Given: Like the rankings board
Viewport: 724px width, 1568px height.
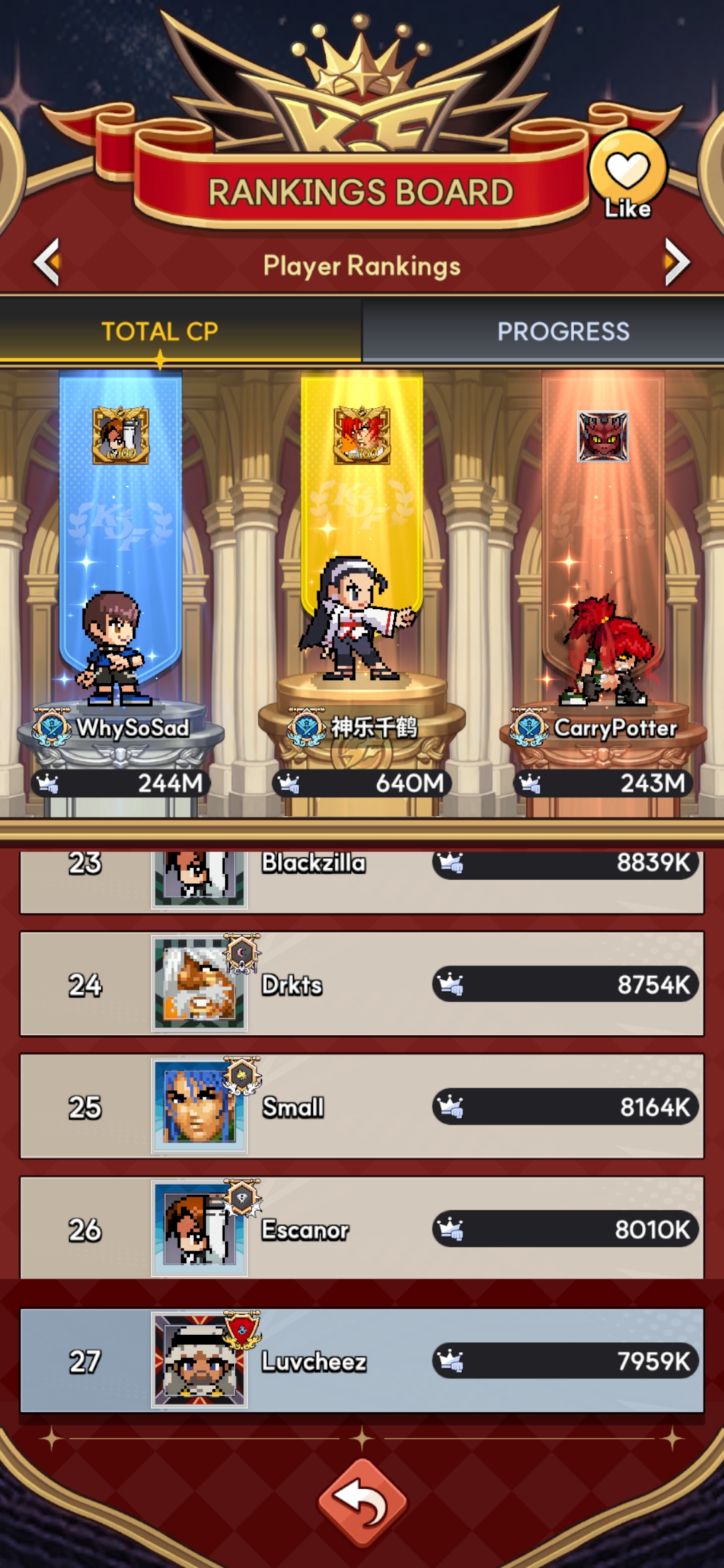Looking at the screenshot, I should pyautogui.click(x=627, y=172).
